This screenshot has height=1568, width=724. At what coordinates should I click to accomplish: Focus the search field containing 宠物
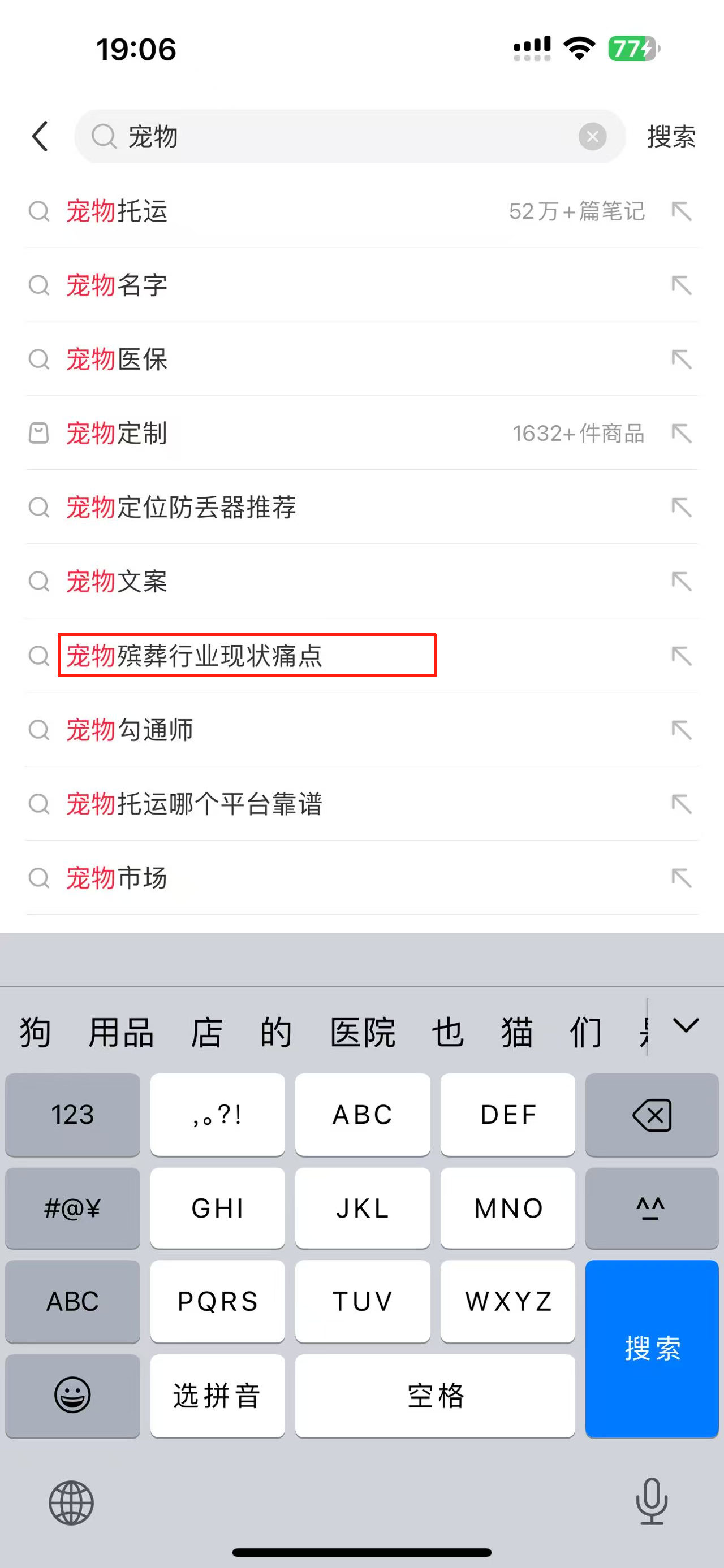341,136
